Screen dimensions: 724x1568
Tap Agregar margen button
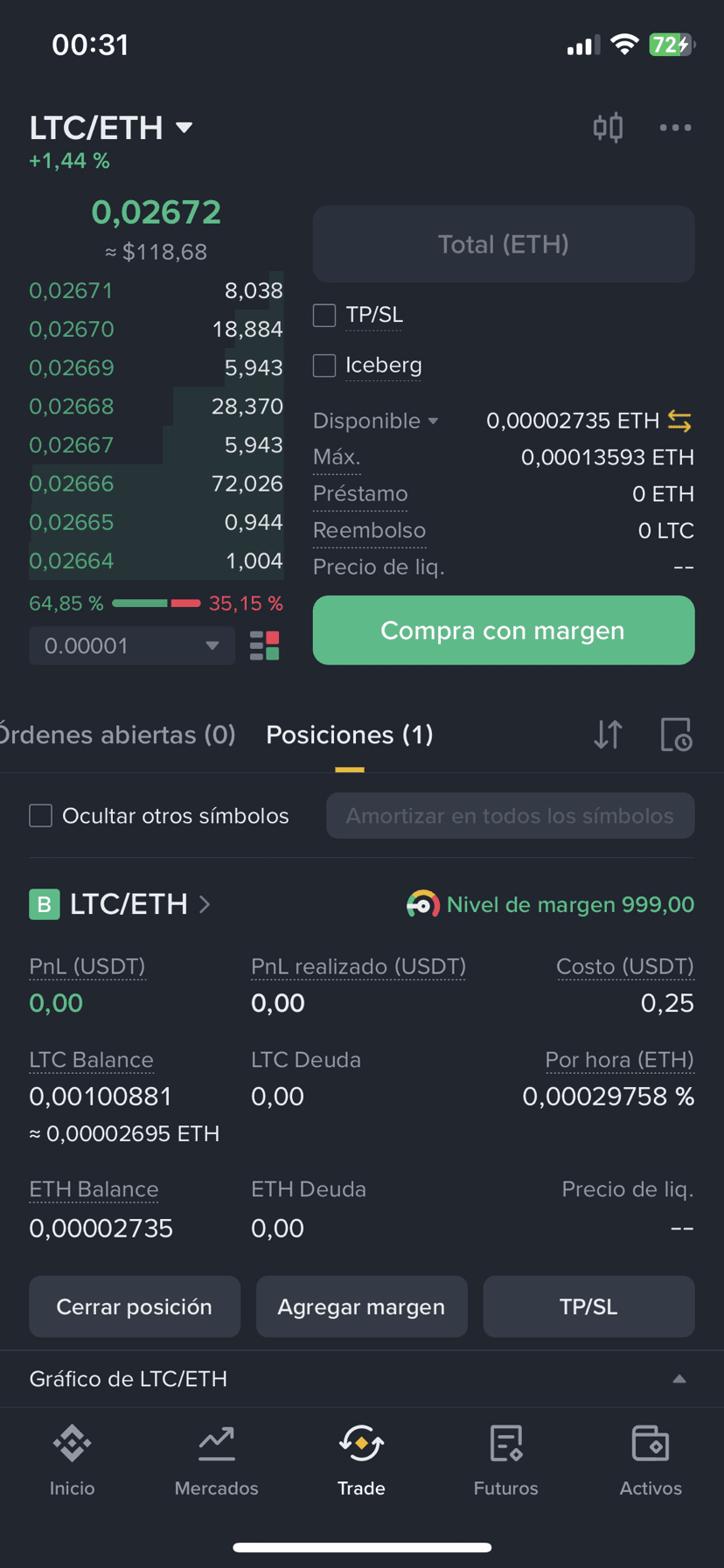coord(361,1307)
